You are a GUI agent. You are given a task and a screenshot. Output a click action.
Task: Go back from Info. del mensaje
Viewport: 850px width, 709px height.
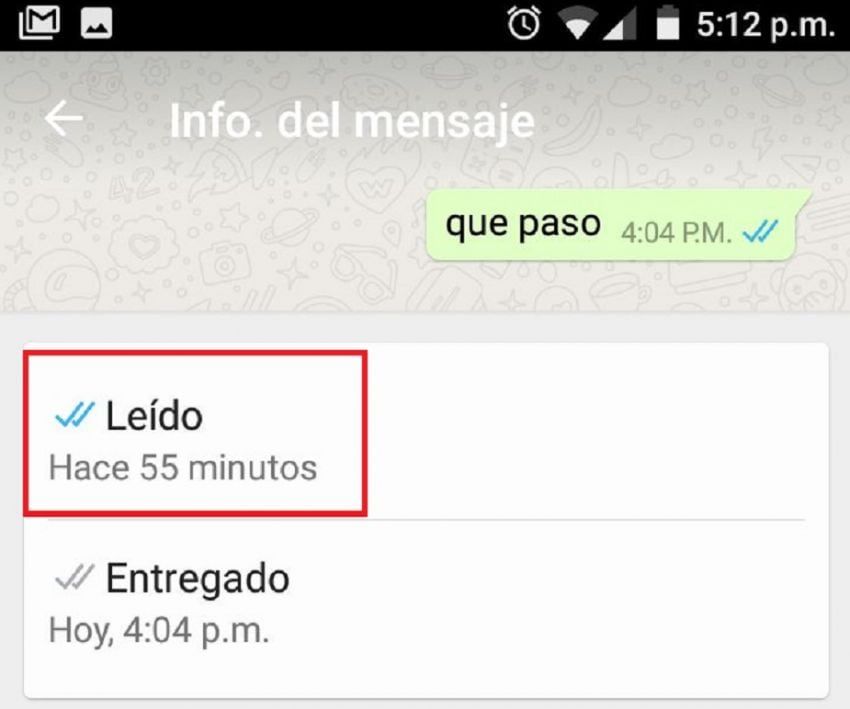coord(63,119)
